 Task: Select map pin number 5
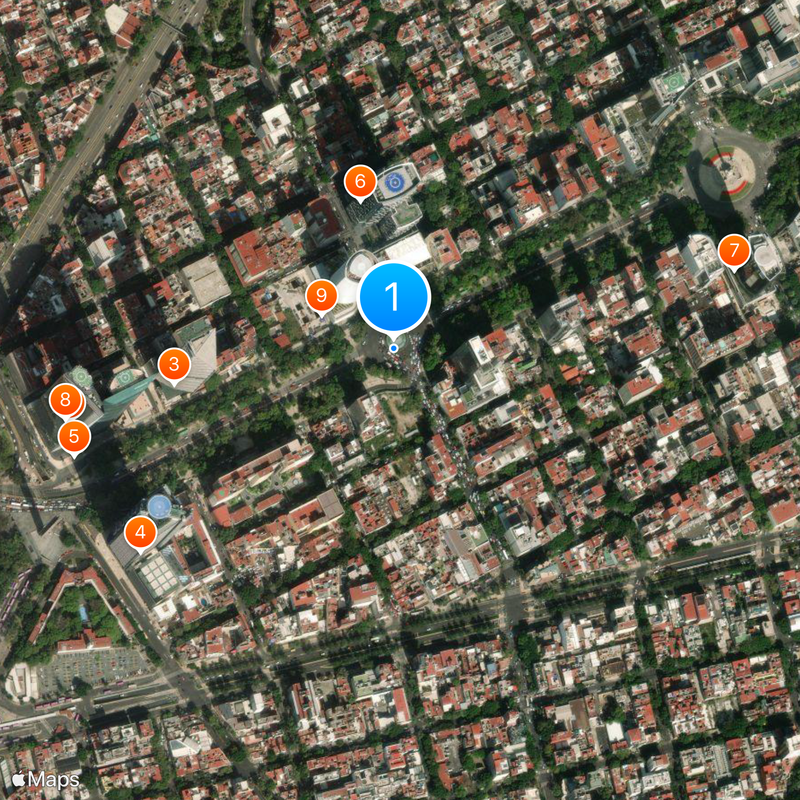(74, 437)
